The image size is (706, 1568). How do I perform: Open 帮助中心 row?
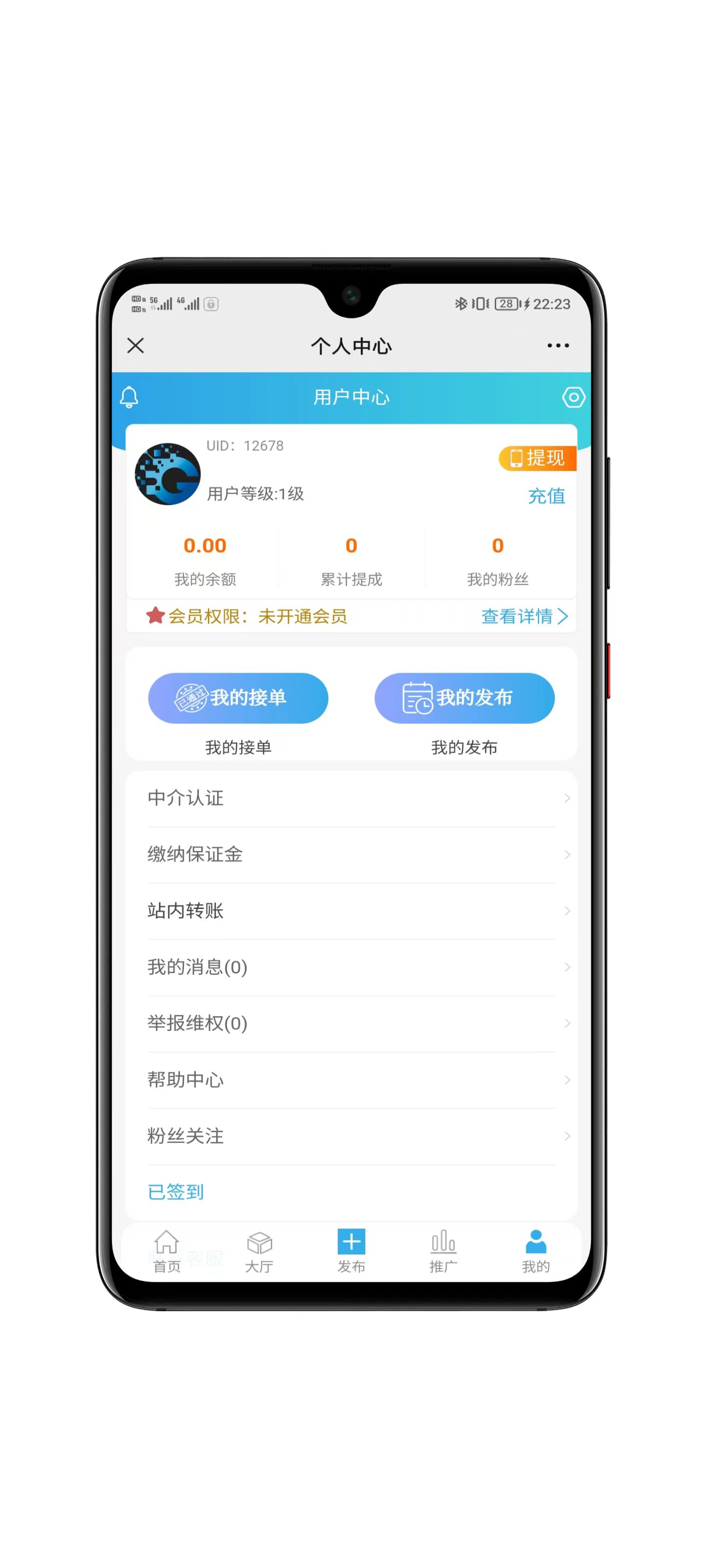coord(351,1079)
